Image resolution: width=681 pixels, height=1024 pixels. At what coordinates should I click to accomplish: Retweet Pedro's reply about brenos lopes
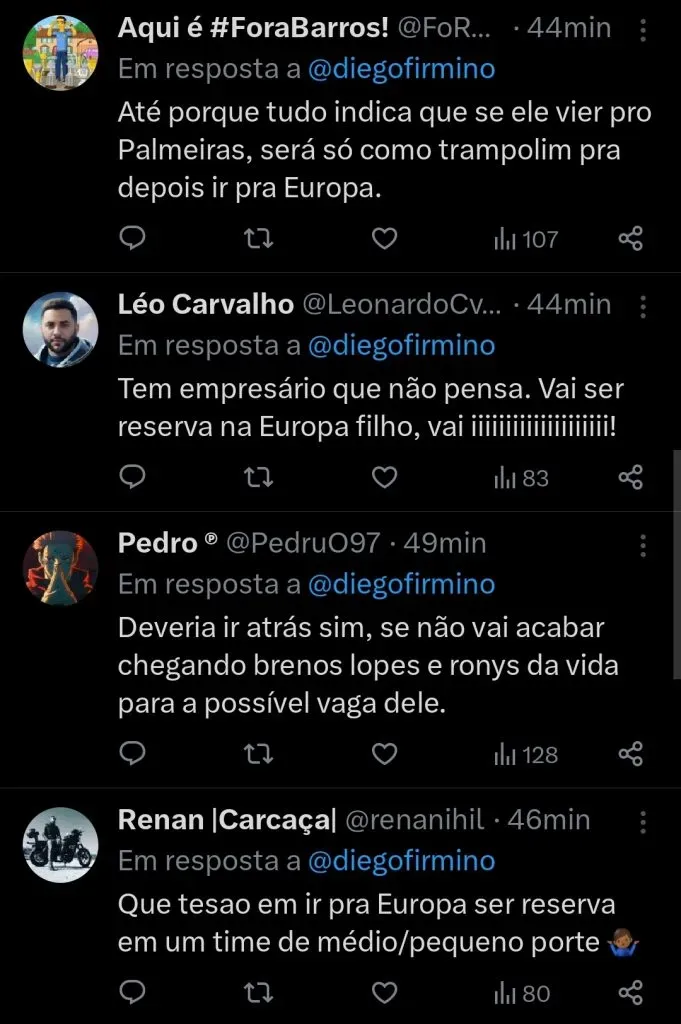pos(259,754)
